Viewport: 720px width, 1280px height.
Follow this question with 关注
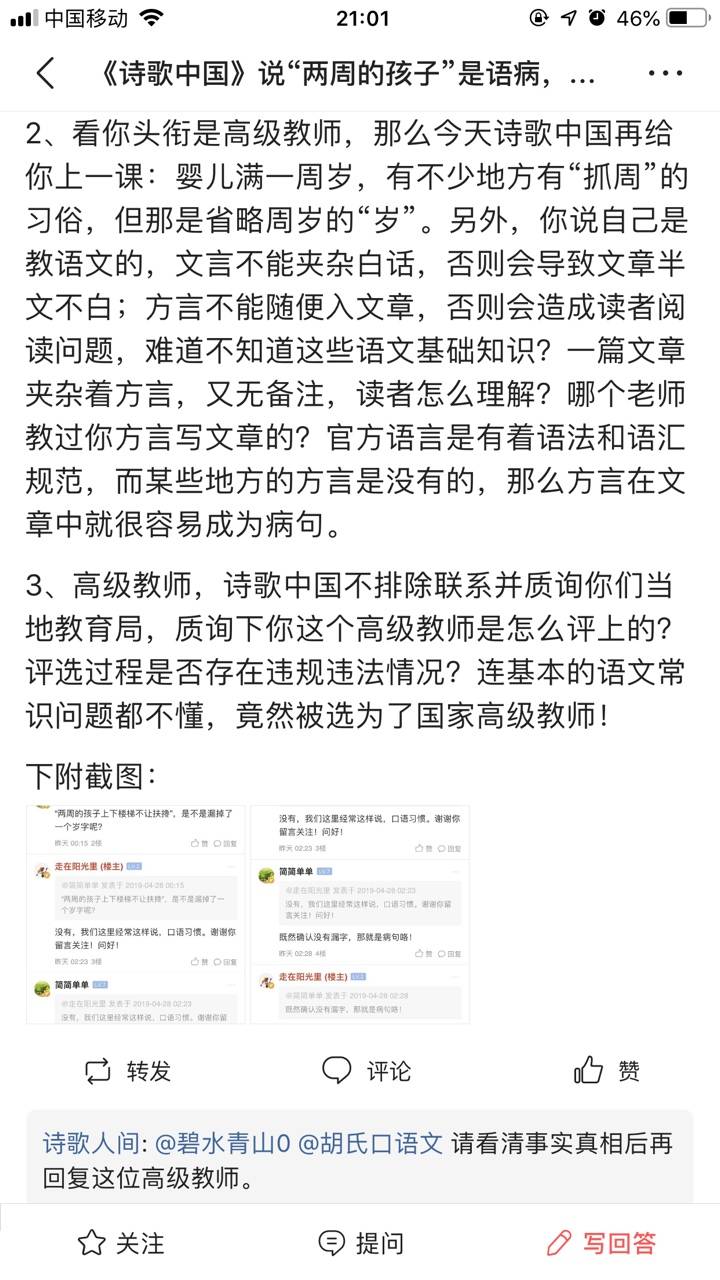(x=120, y=1243)
